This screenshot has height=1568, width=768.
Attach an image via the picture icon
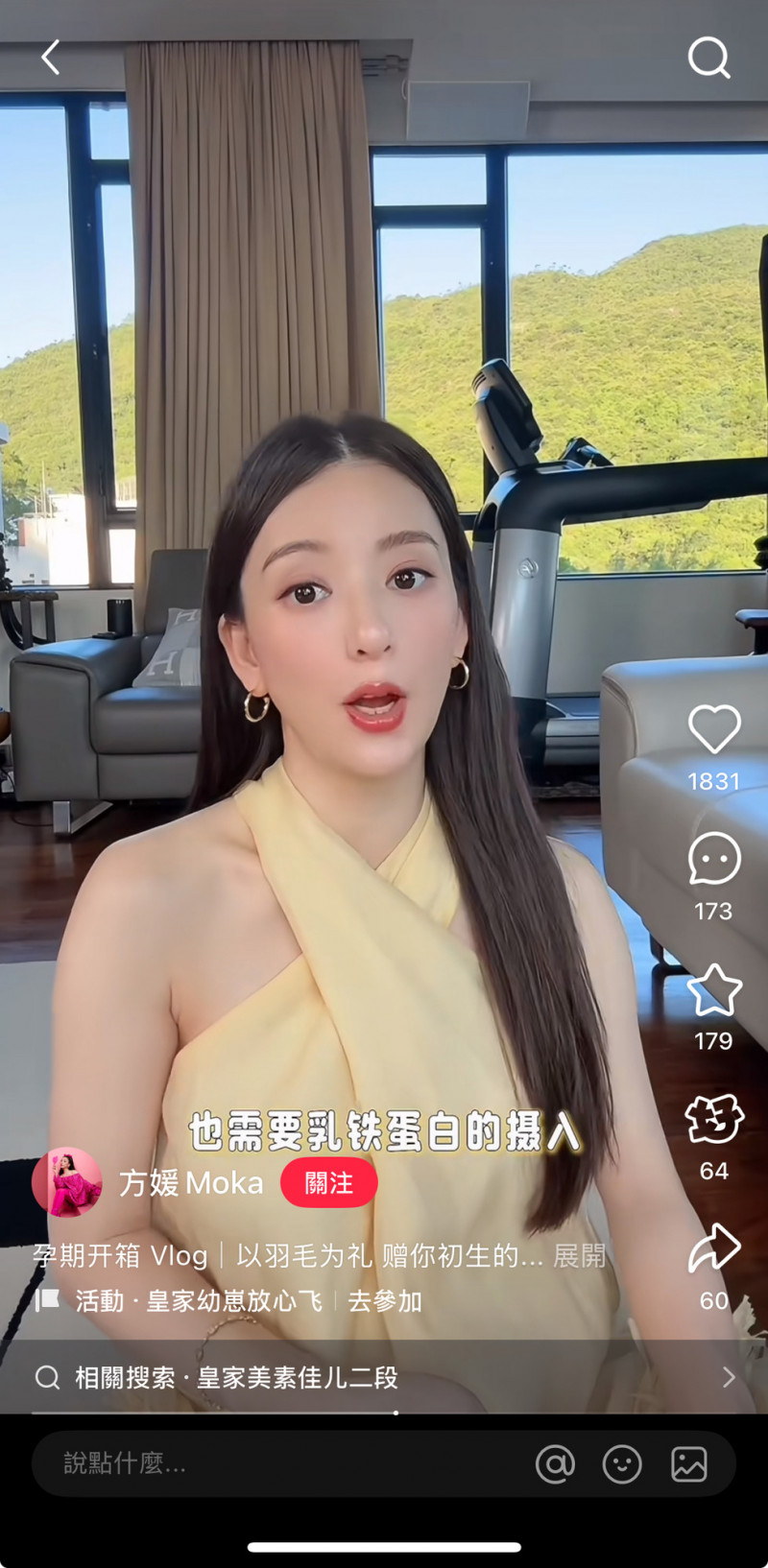[x=689, y=1464]
